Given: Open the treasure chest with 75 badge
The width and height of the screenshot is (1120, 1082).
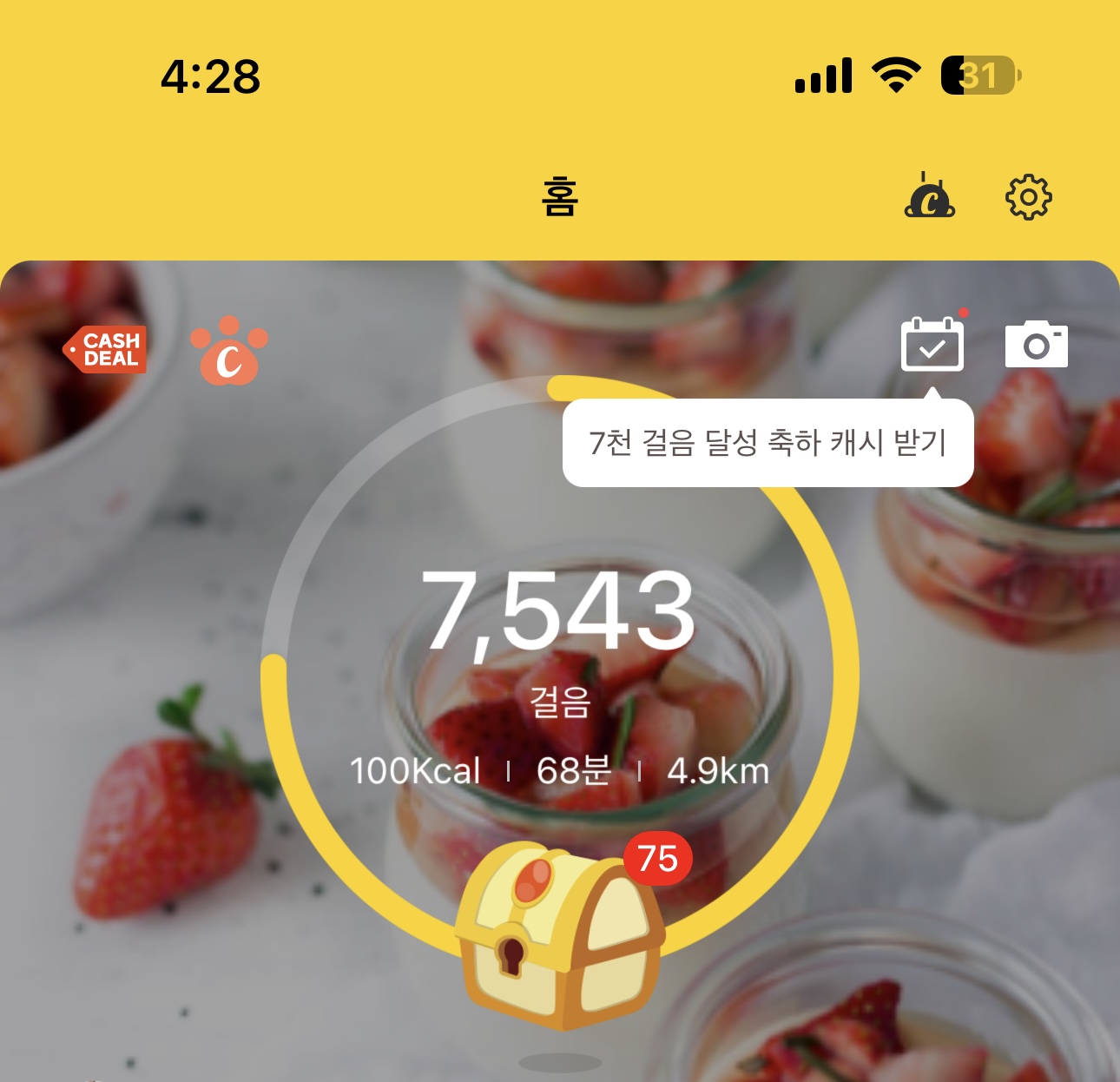Looking at the screenshot, I should tap(559, 934).
